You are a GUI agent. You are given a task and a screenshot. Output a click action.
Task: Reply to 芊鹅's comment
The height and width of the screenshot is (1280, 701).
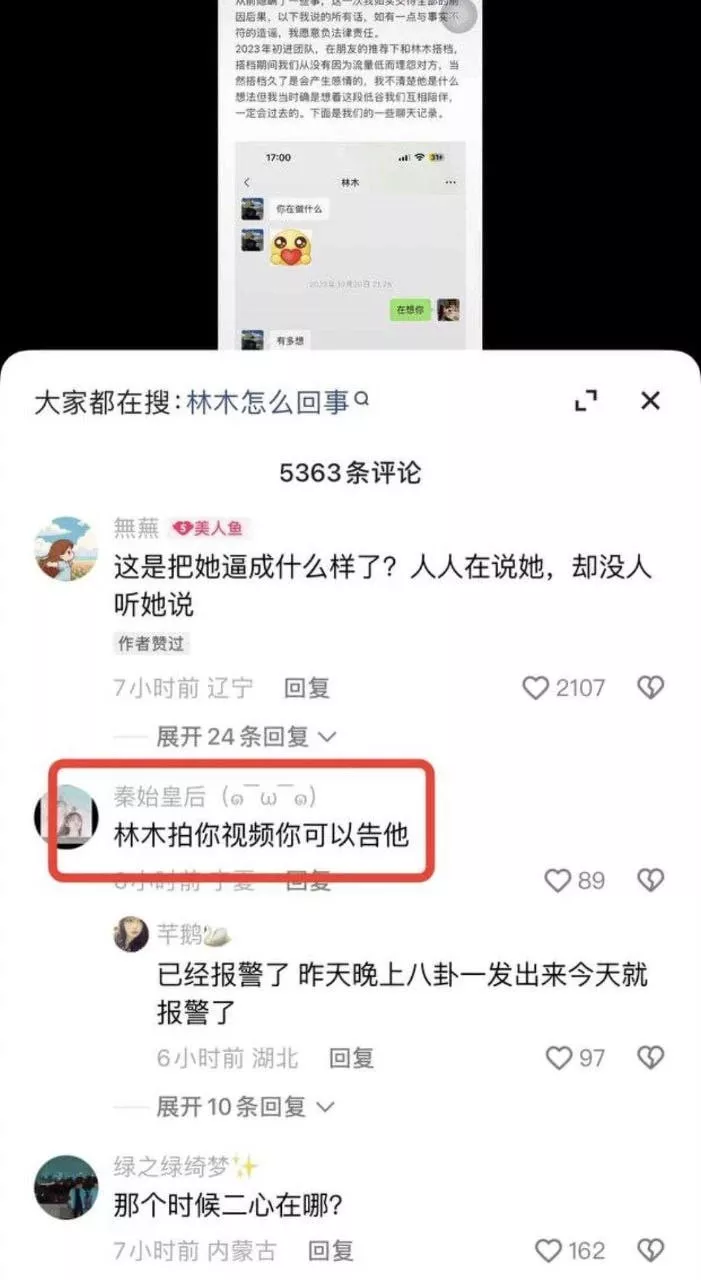(x=351, y=1058)
